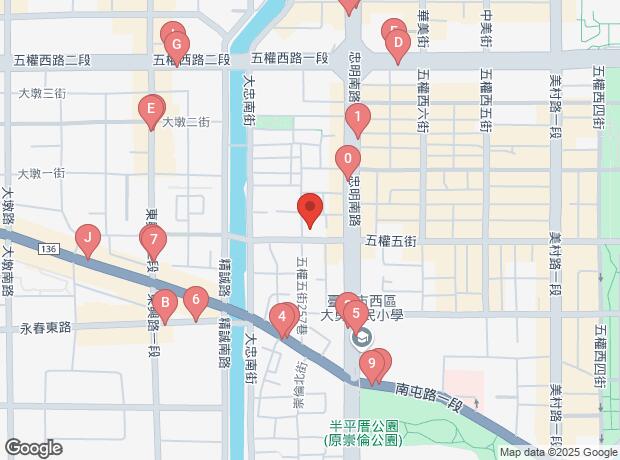Open map marker D
Screen dimensions: 620x460
pyautogui.click(x=398, y=44)
